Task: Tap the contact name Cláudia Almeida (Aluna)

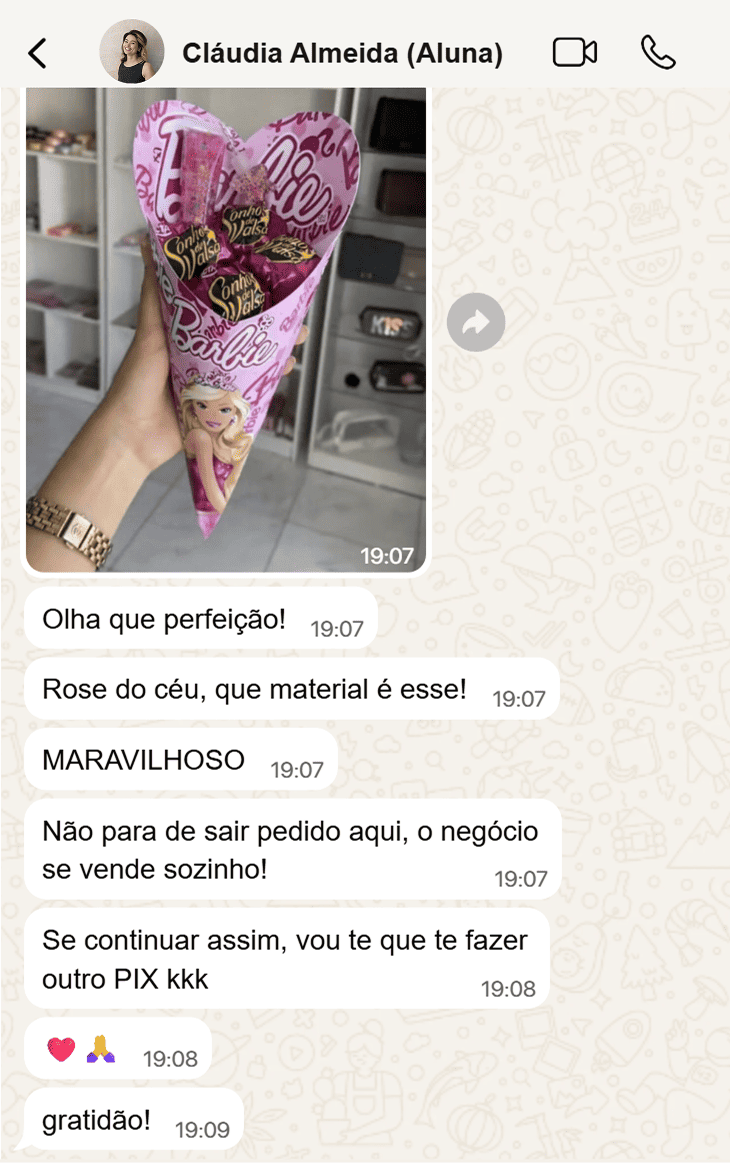Action: (341, 53)
